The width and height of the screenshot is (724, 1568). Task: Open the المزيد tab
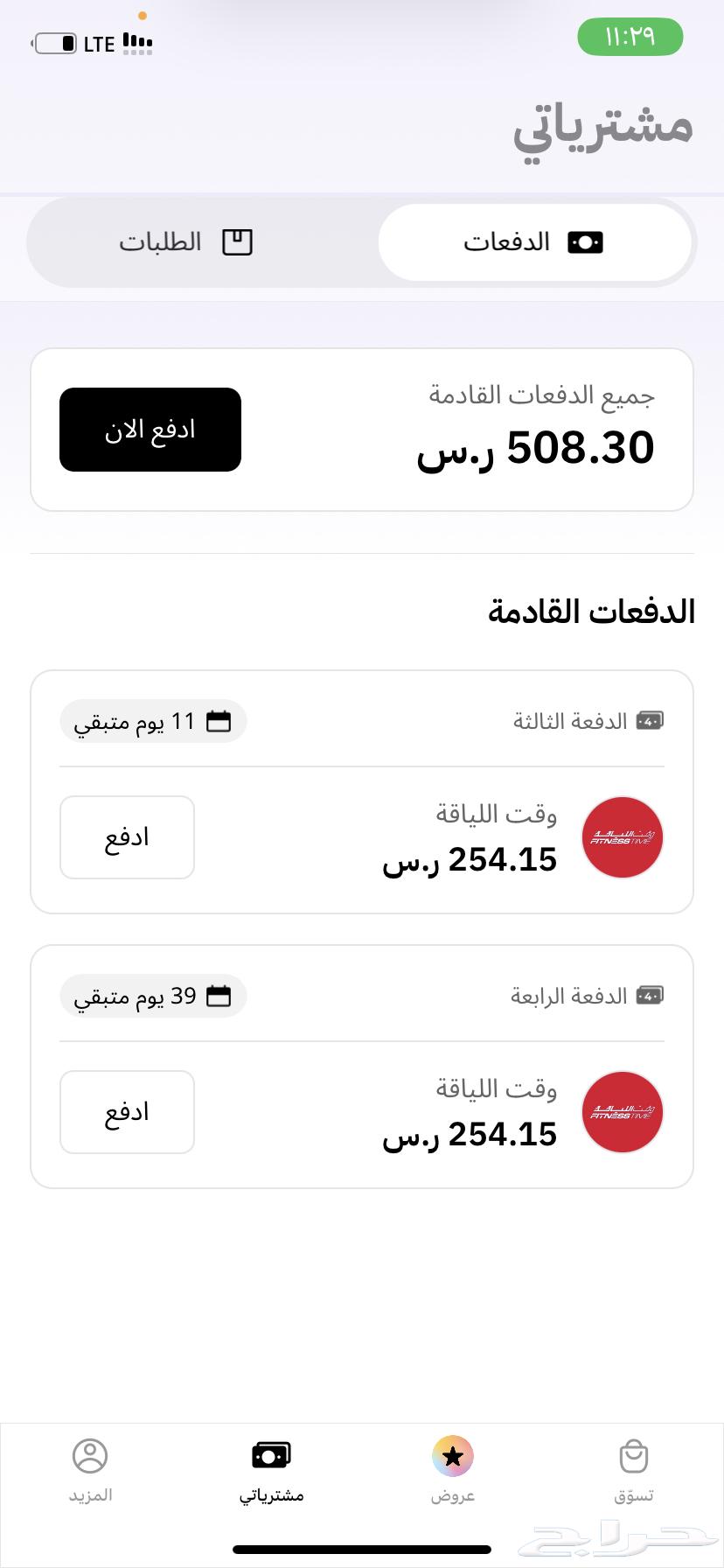pos(90,1471)
